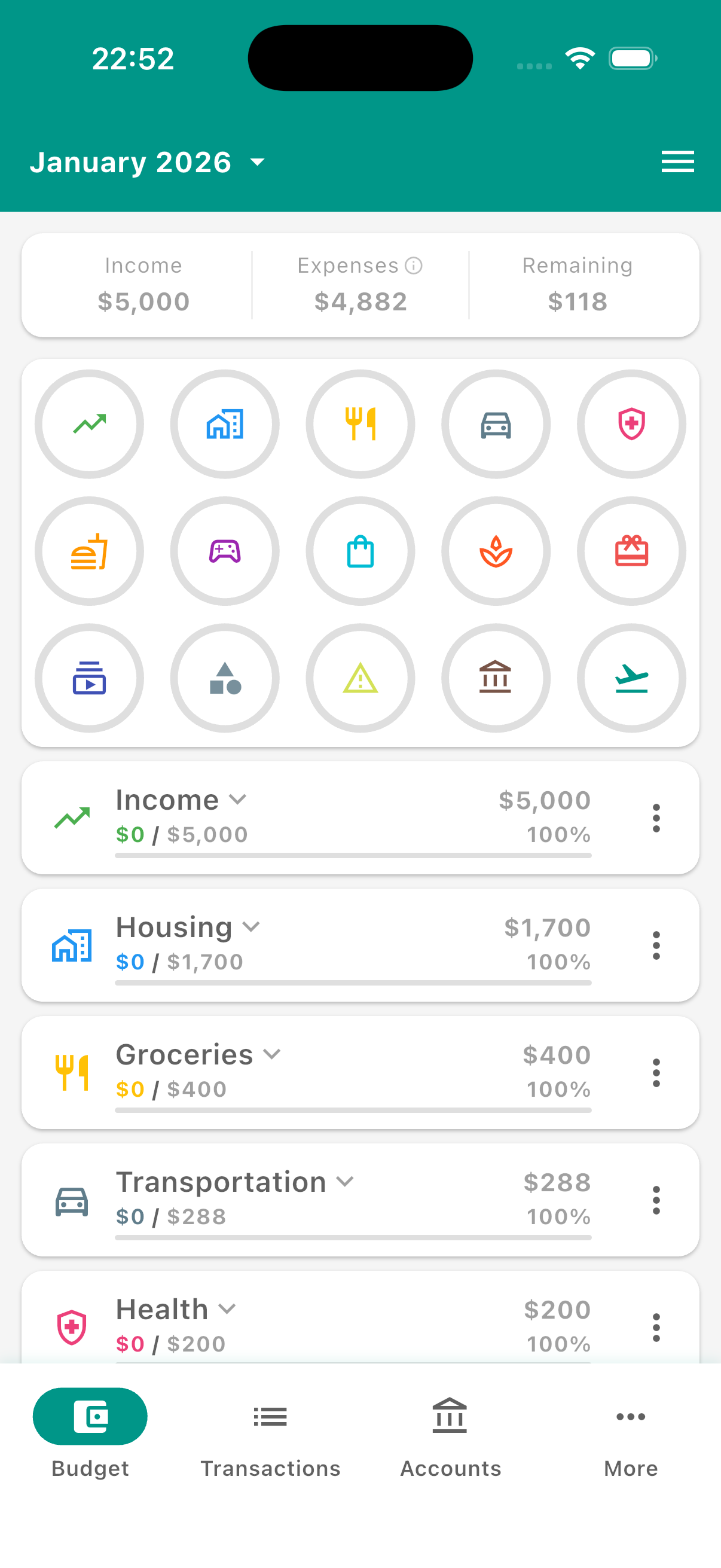The image size is (721, 1568).
Task: Tap the gift box category icon
Action: 631,551
